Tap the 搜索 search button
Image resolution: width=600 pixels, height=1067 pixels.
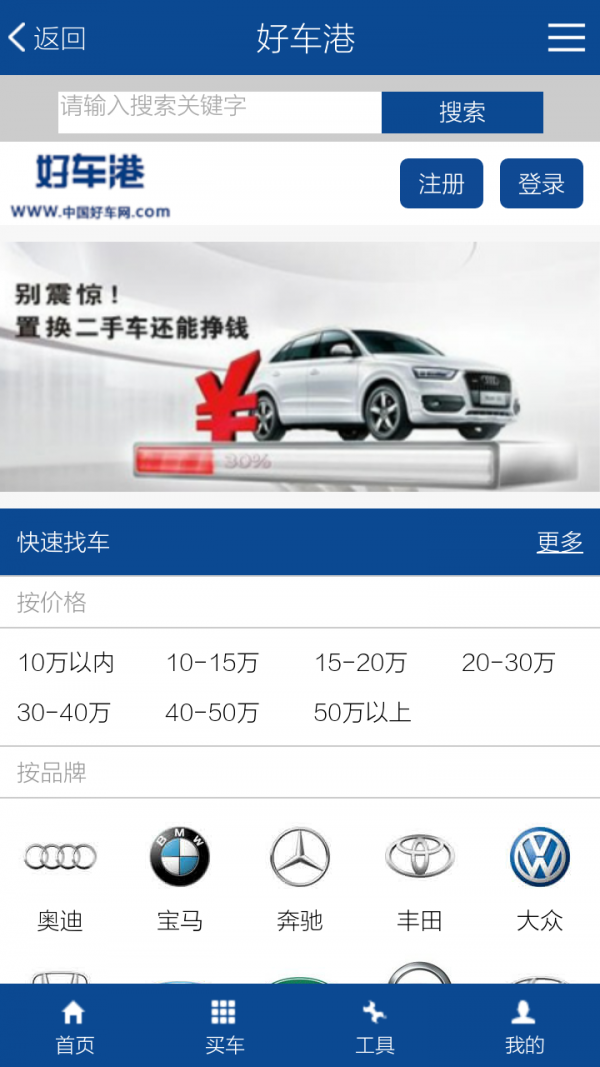[462, 112]
